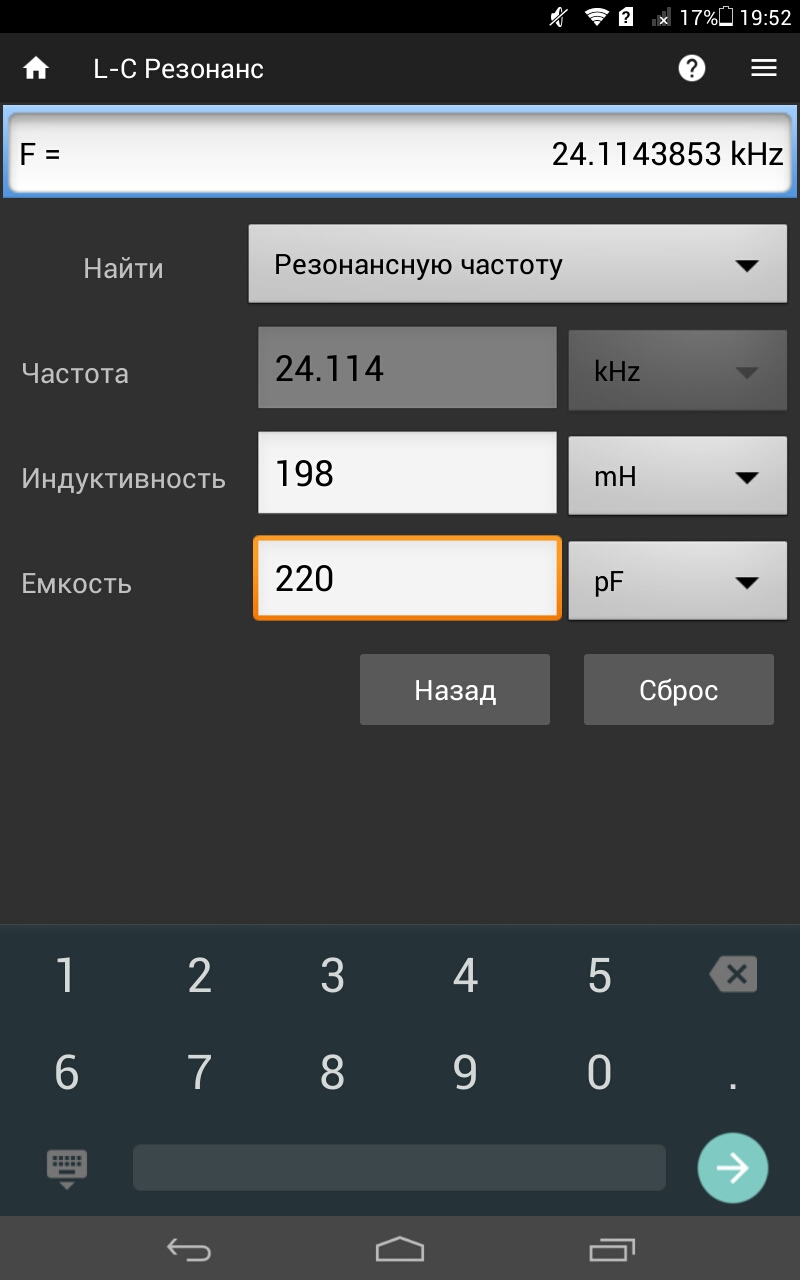
Task: Confirm input with the arrow key
Action: coord(732,1167)
